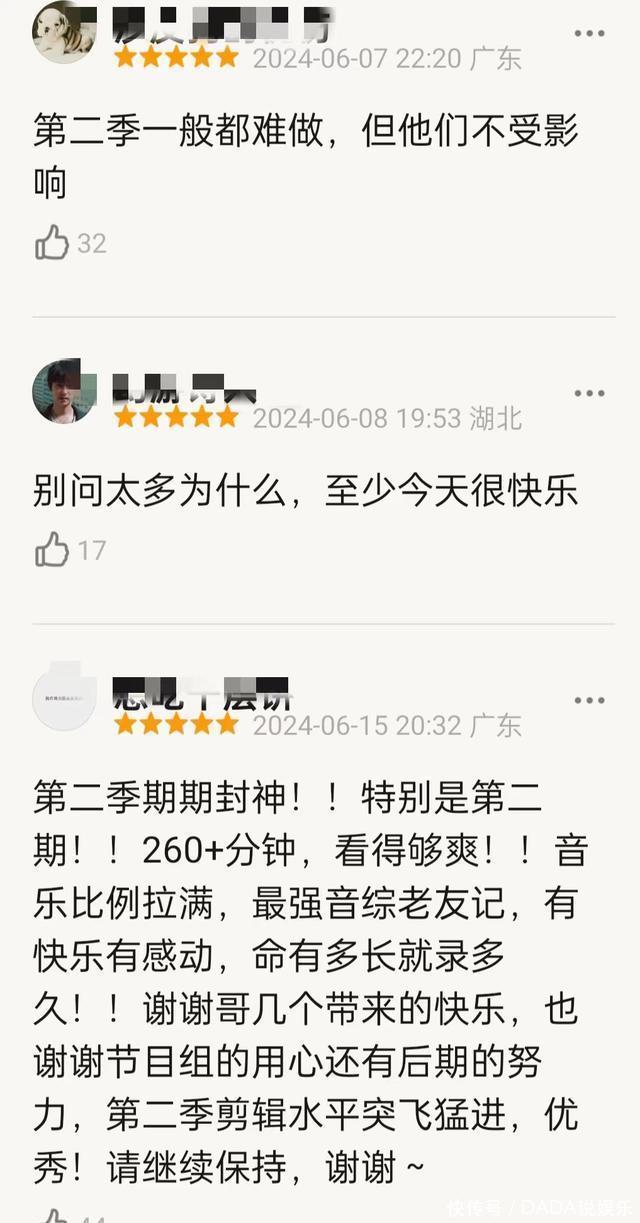The width and height of the screenshot is (640, 1223).
Task: Open the avatar of the 2024-06-15 reviewer
Action: pos(65,698)
